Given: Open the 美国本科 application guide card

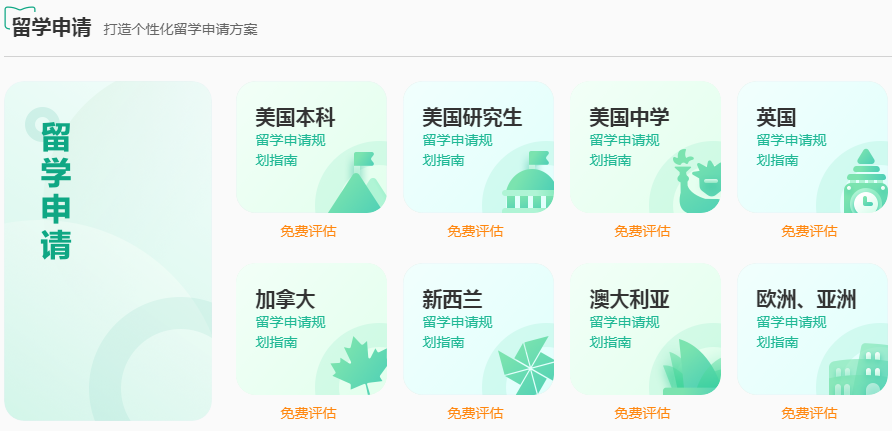Looking at the screenshot, I should point(311,147).
